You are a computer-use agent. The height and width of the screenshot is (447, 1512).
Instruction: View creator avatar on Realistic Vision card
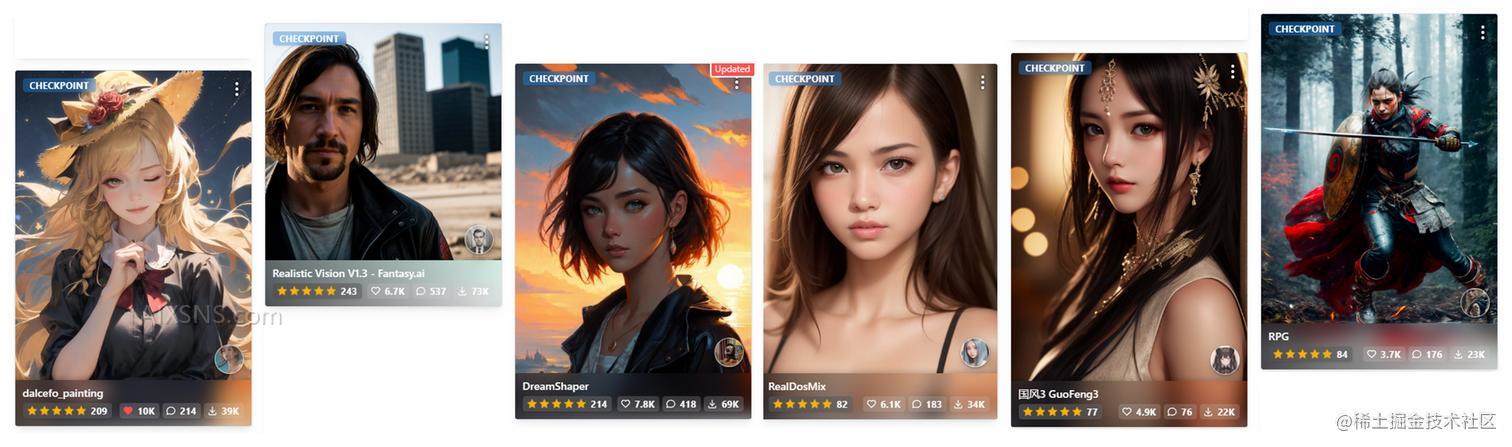479,240
